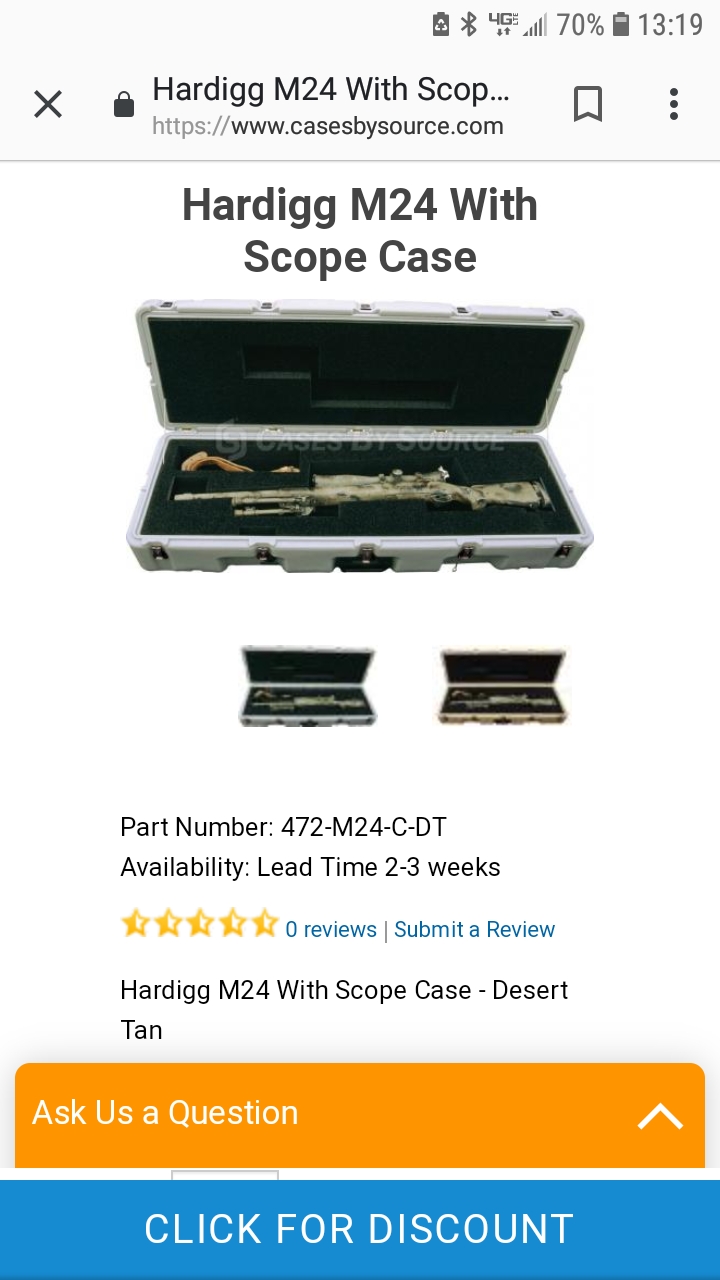Tap CLICK FOR DISCOUNT button

click(360, 1229)
